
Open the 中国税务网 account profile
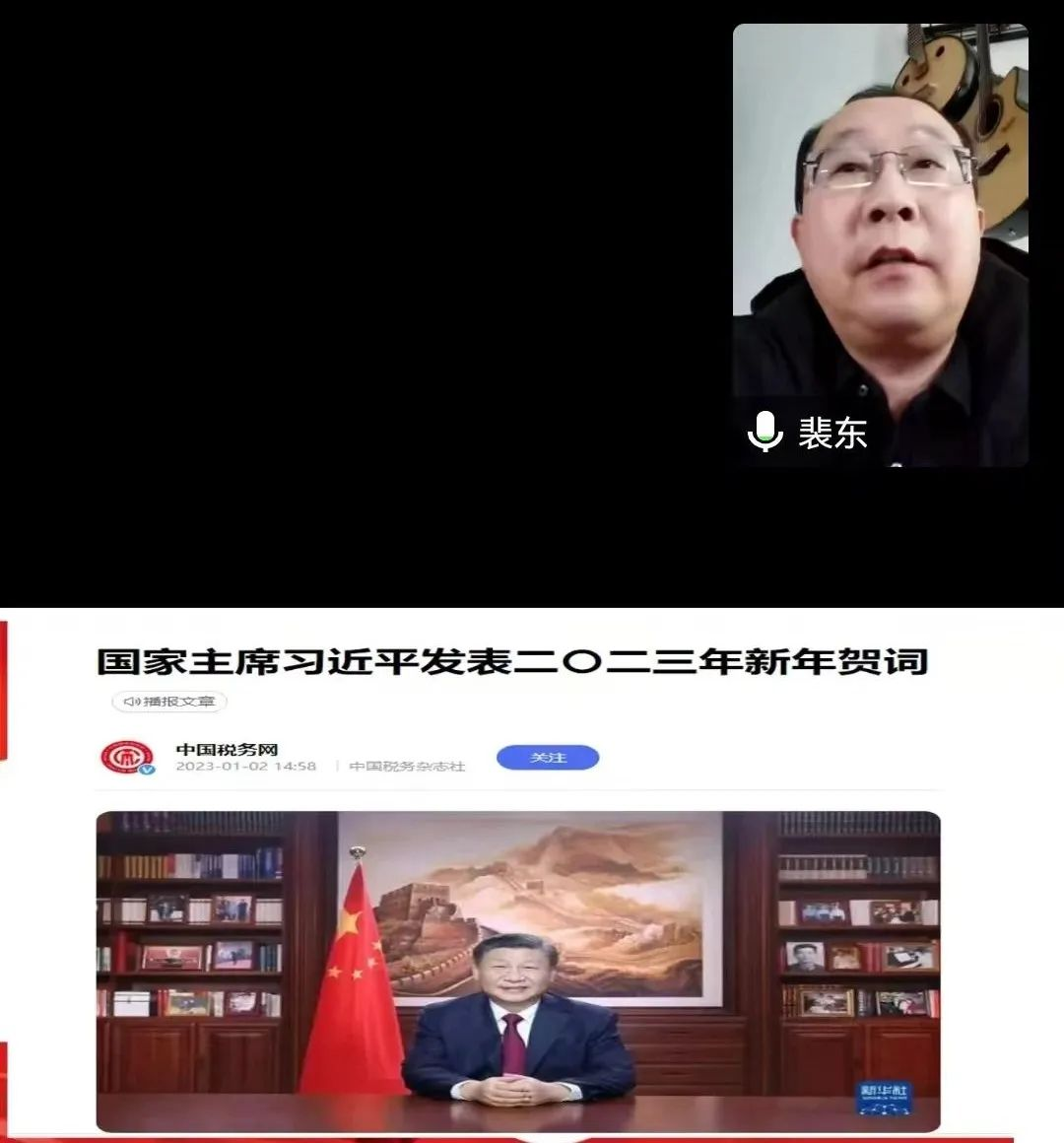pyautogui.click(x=227, y=749)
